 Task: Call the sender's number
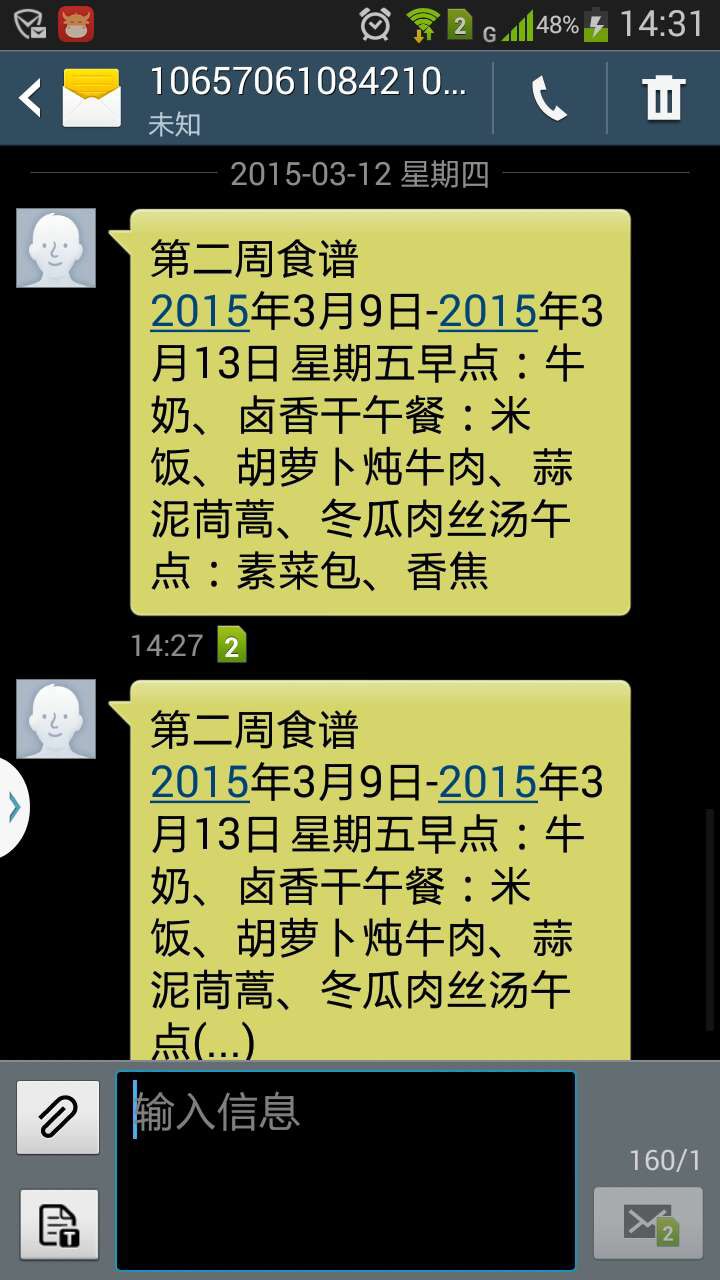click(x=549, y=98)
